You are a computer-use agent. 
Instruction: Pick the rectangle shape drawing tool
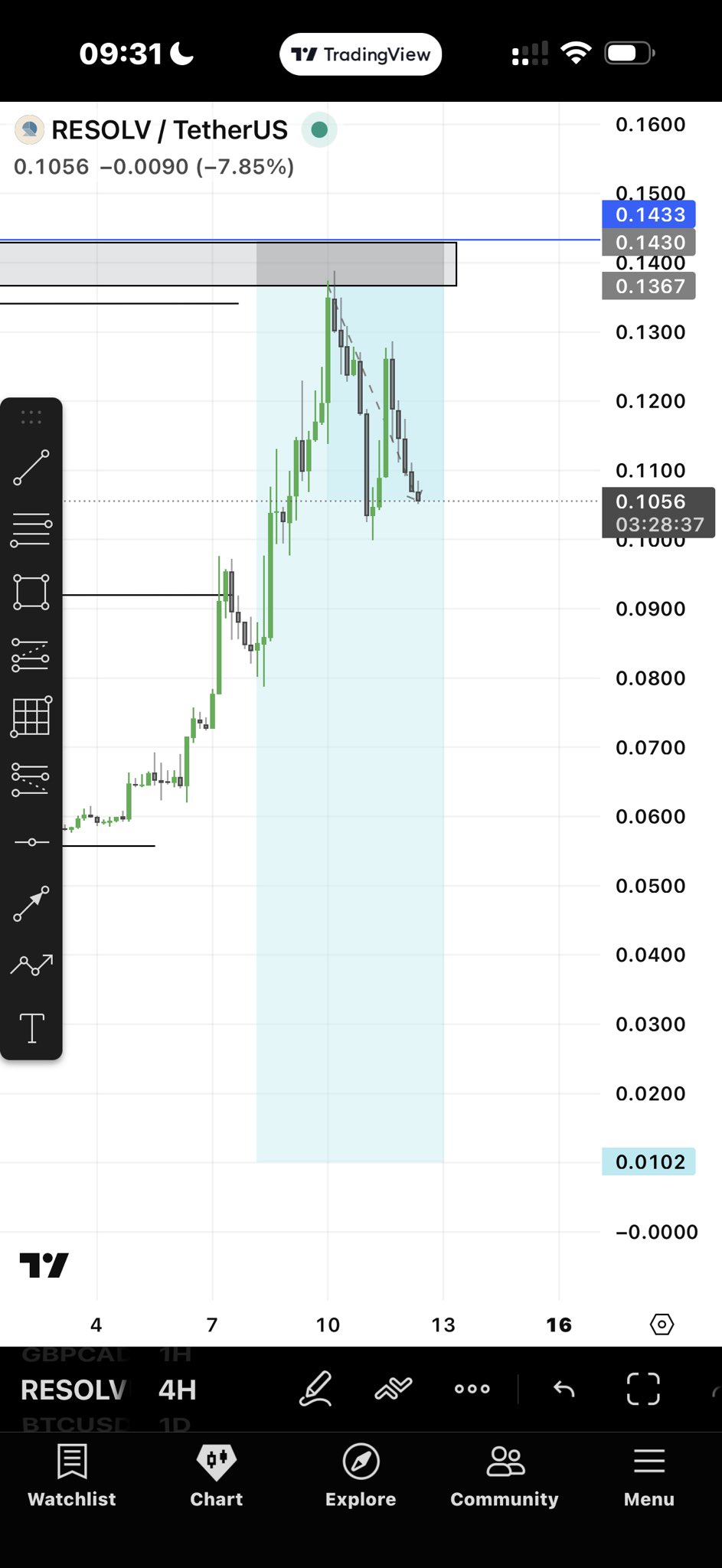coord(31,592)
